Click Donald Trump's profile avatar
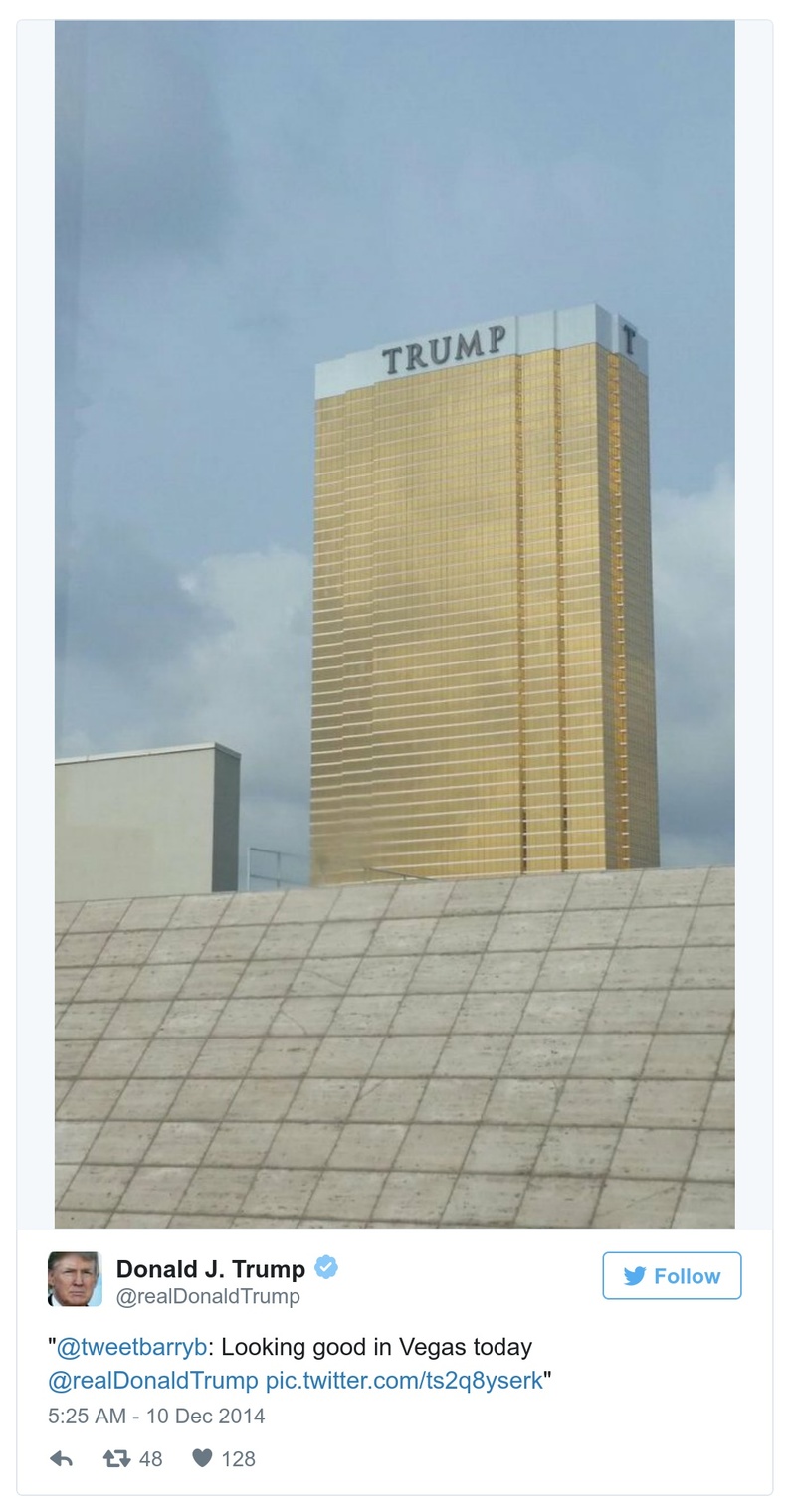795x1512 pixels. coord(74,1275)
